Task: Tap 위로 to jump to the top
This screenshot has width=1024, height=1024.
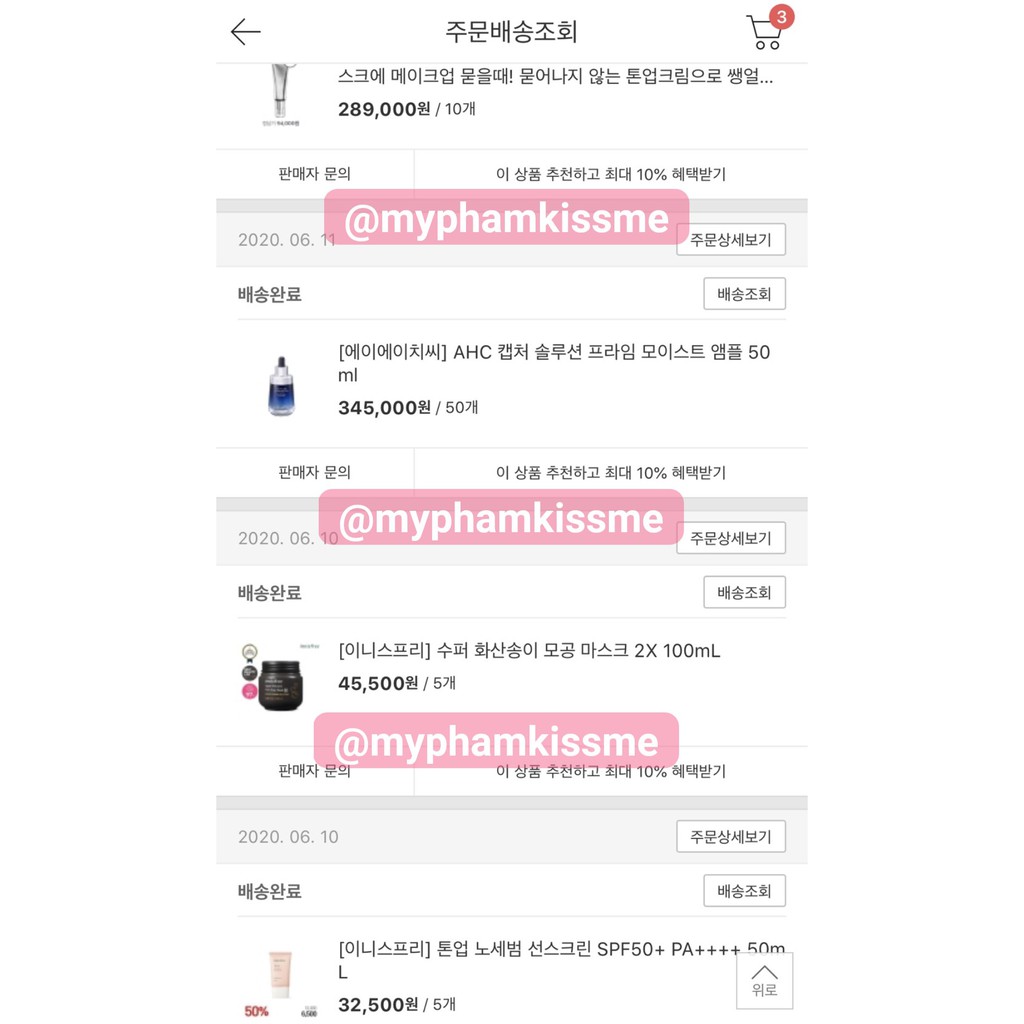Action: pyautogui.click(x=764, y=980)
